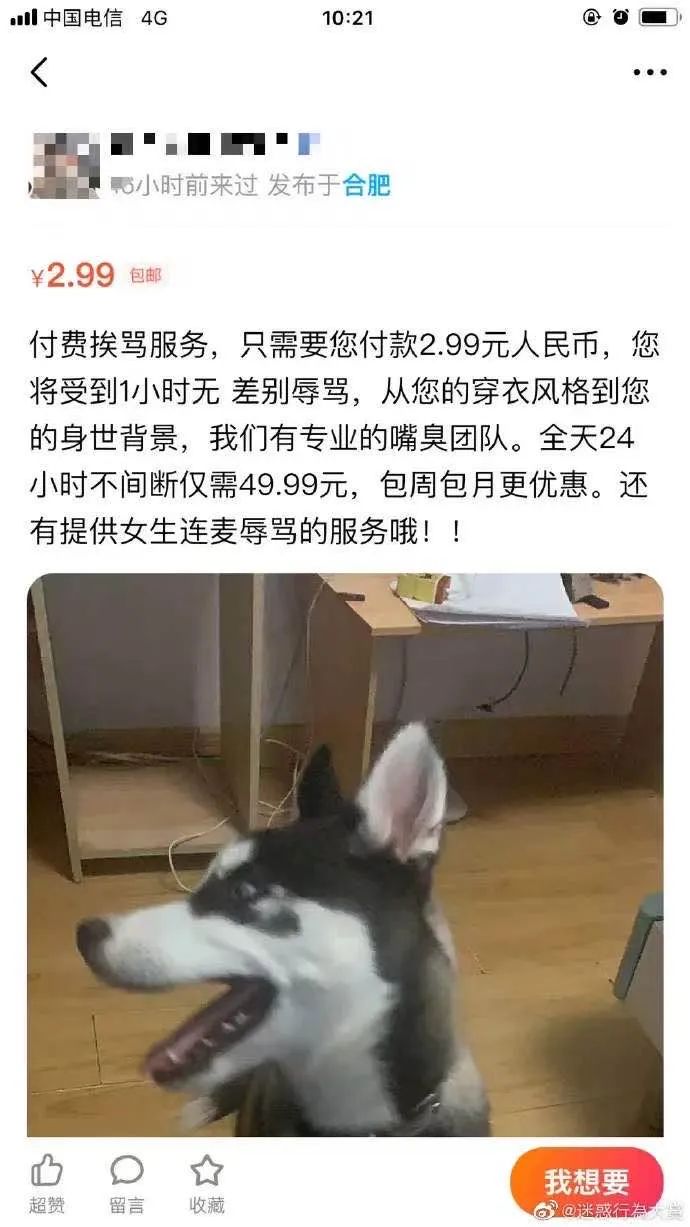Viewport: 690px width, 1227px height.
Task: Open the husky listing photo
Action: (x=345, y=855)
